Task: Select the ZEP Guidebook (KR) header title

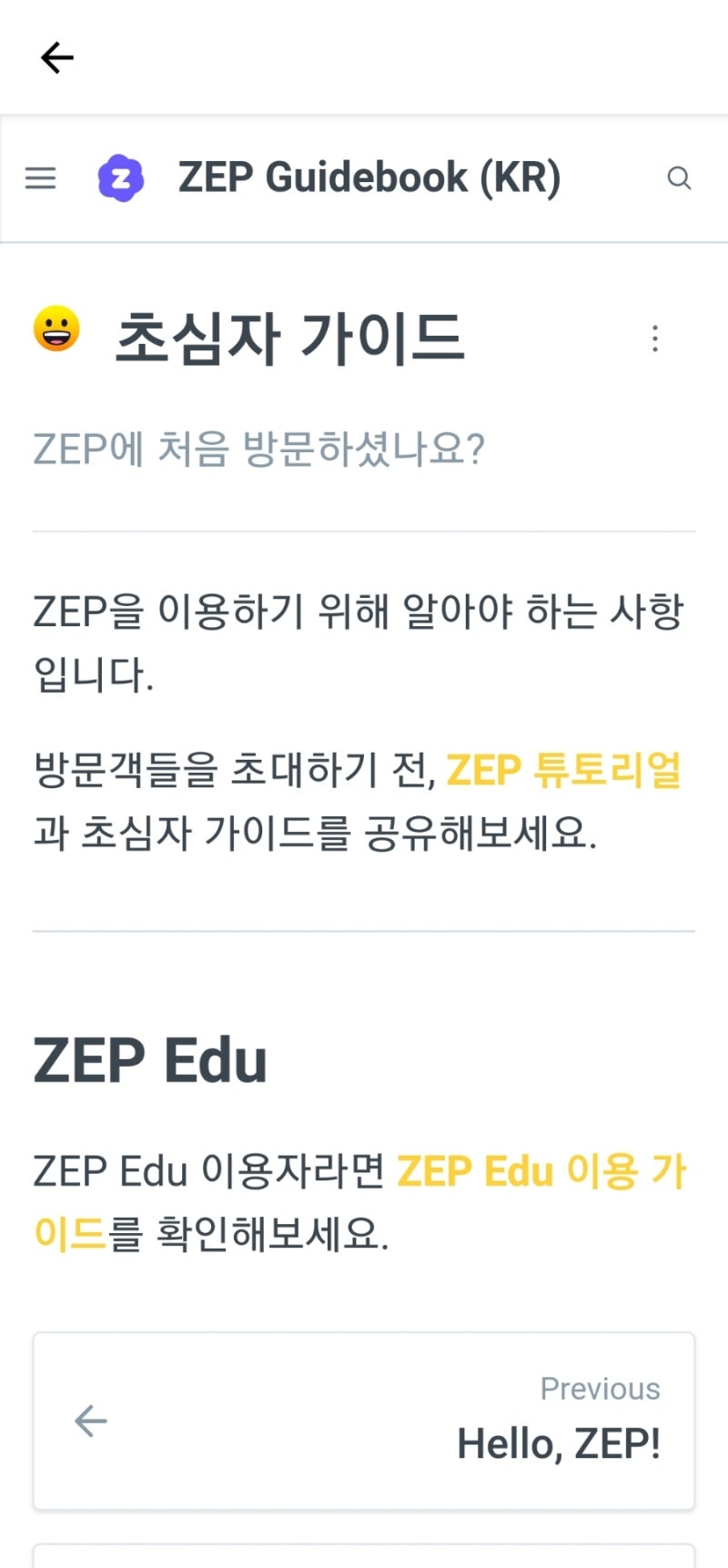Action: point(371,177)
